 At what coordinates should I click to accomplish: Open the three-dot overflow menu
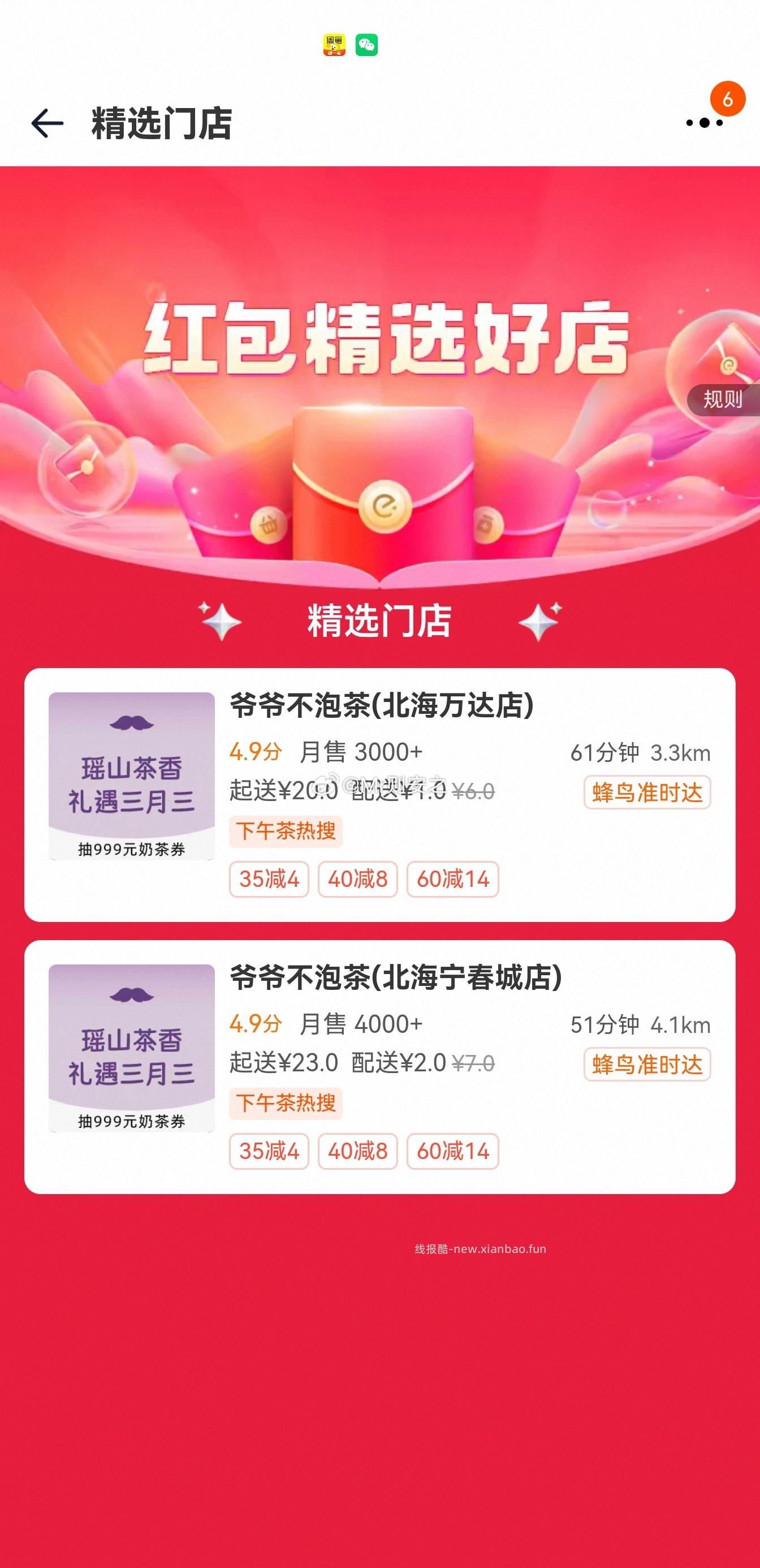(704, 123)
